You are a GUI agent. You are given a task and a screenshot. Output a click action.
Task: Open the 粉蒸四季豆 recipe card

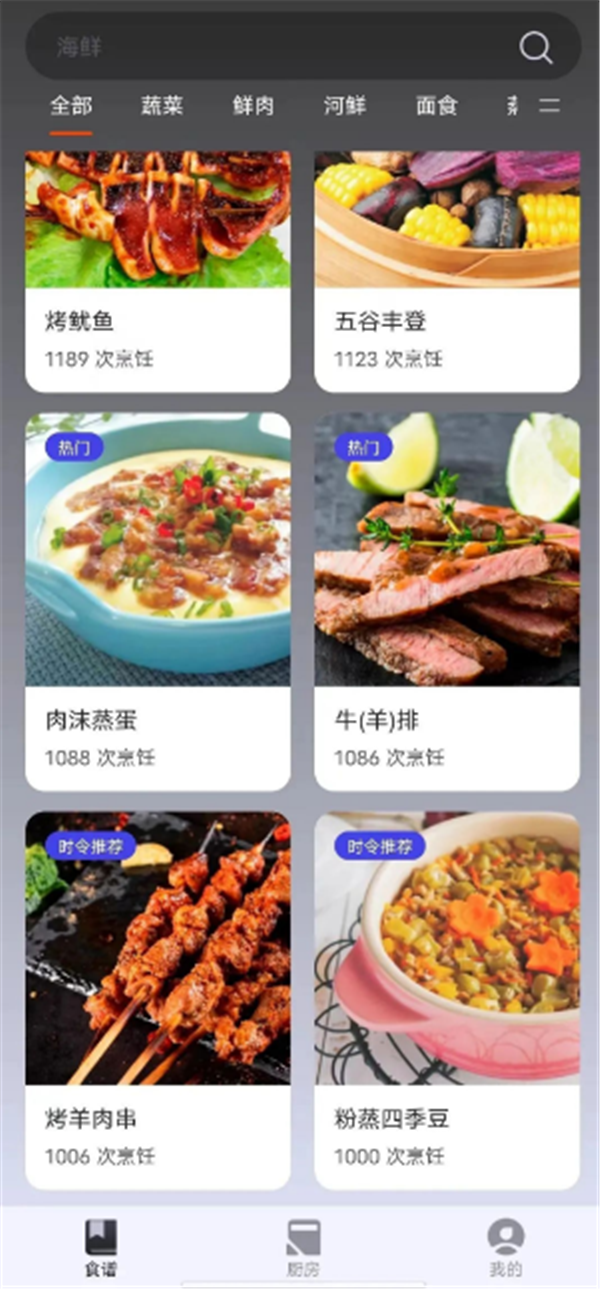(x=447, y=998)
